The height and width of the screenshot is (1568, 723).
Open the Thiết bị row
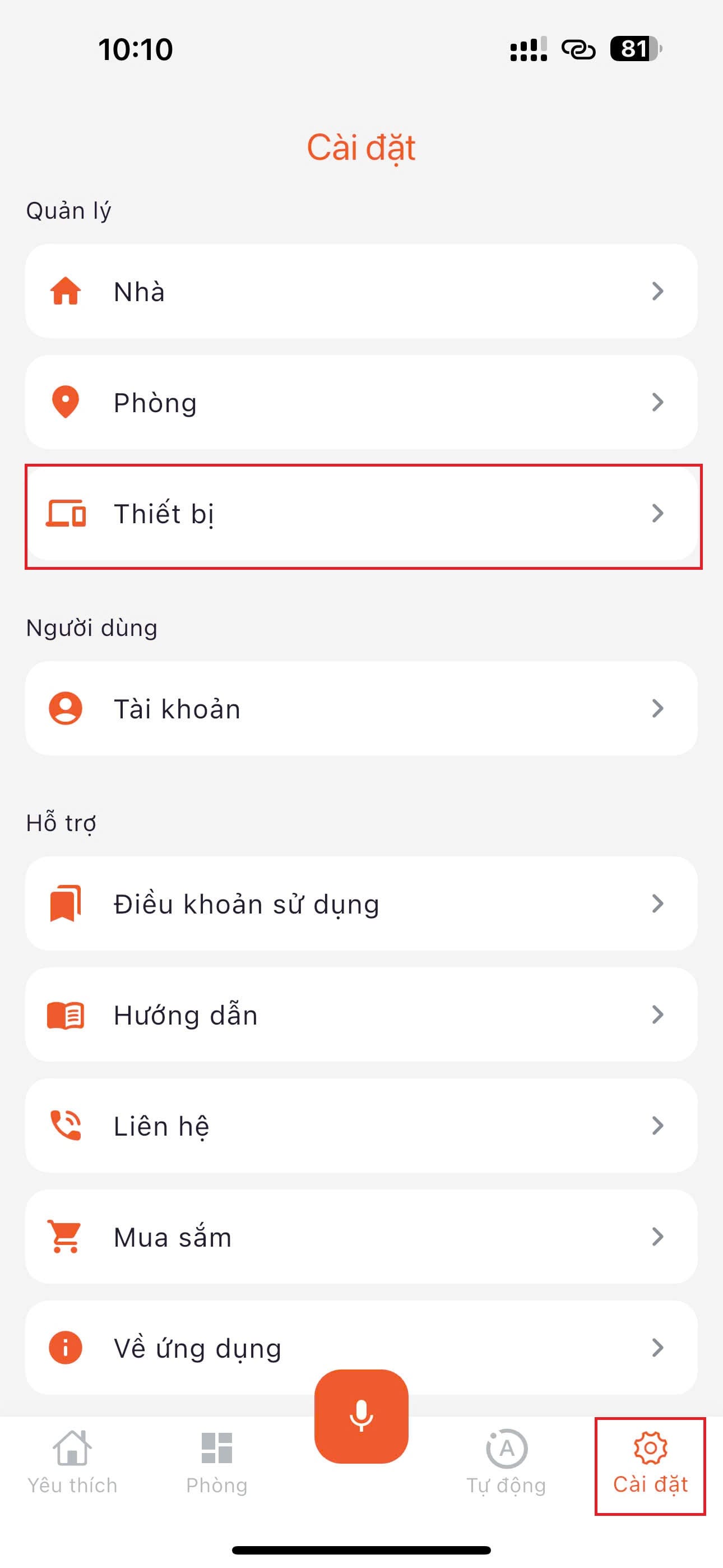(x=361, y=514)
